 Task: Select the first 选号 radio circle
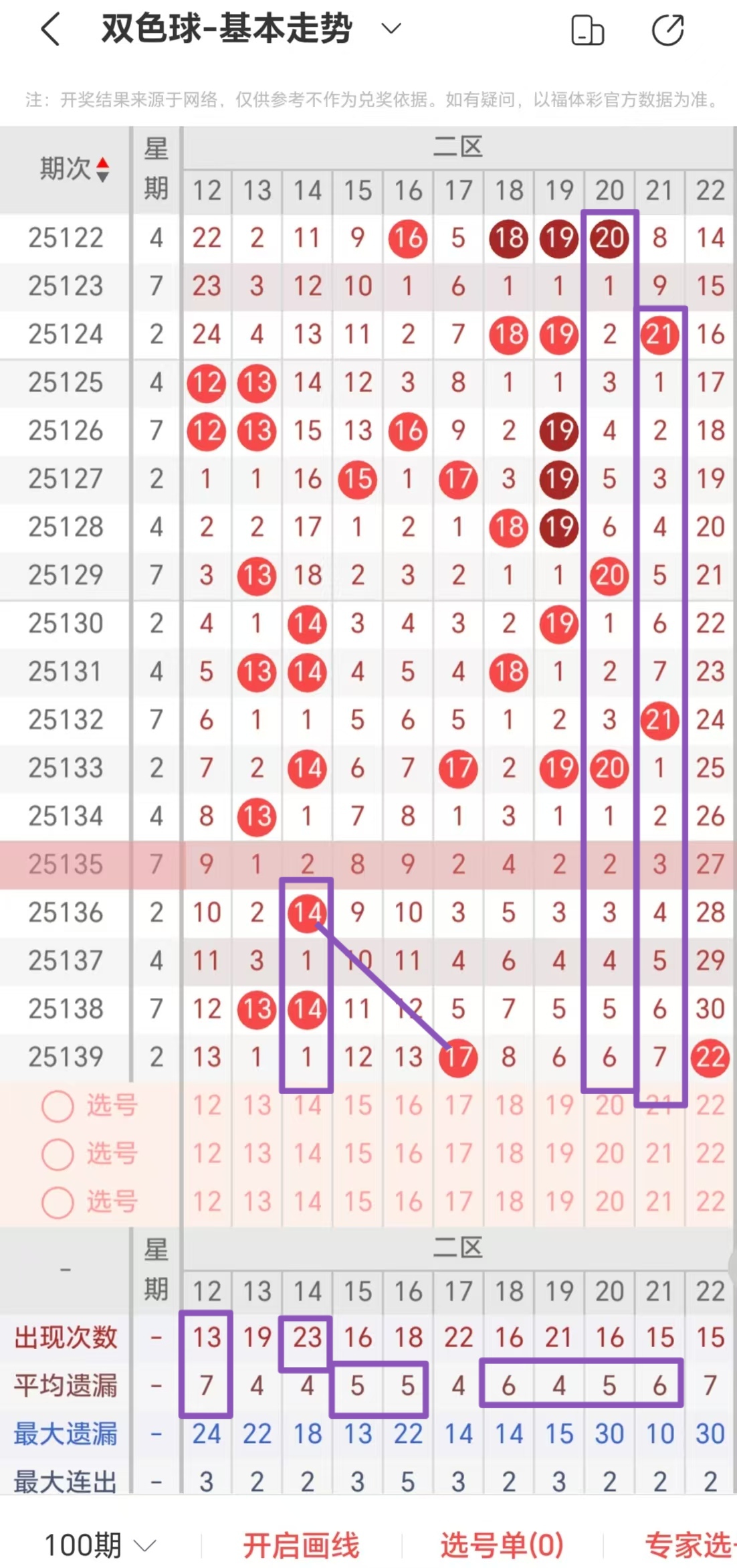click(x=56, y=1107)
